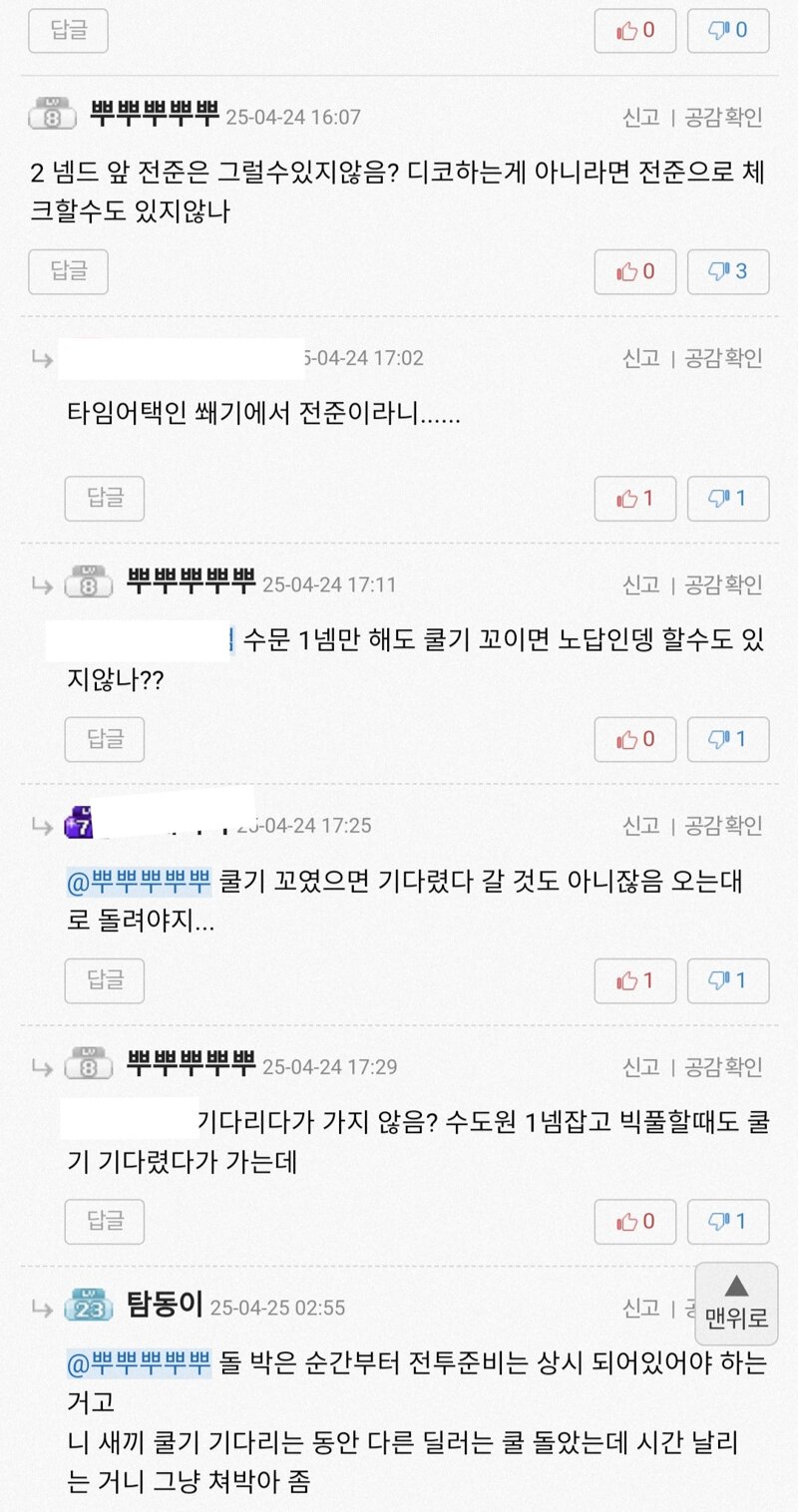798x1512 pixels.
Task: Upvote the 16:07 comment by 뿌뿌뿌뿌뿌
Action: point(635,271)
